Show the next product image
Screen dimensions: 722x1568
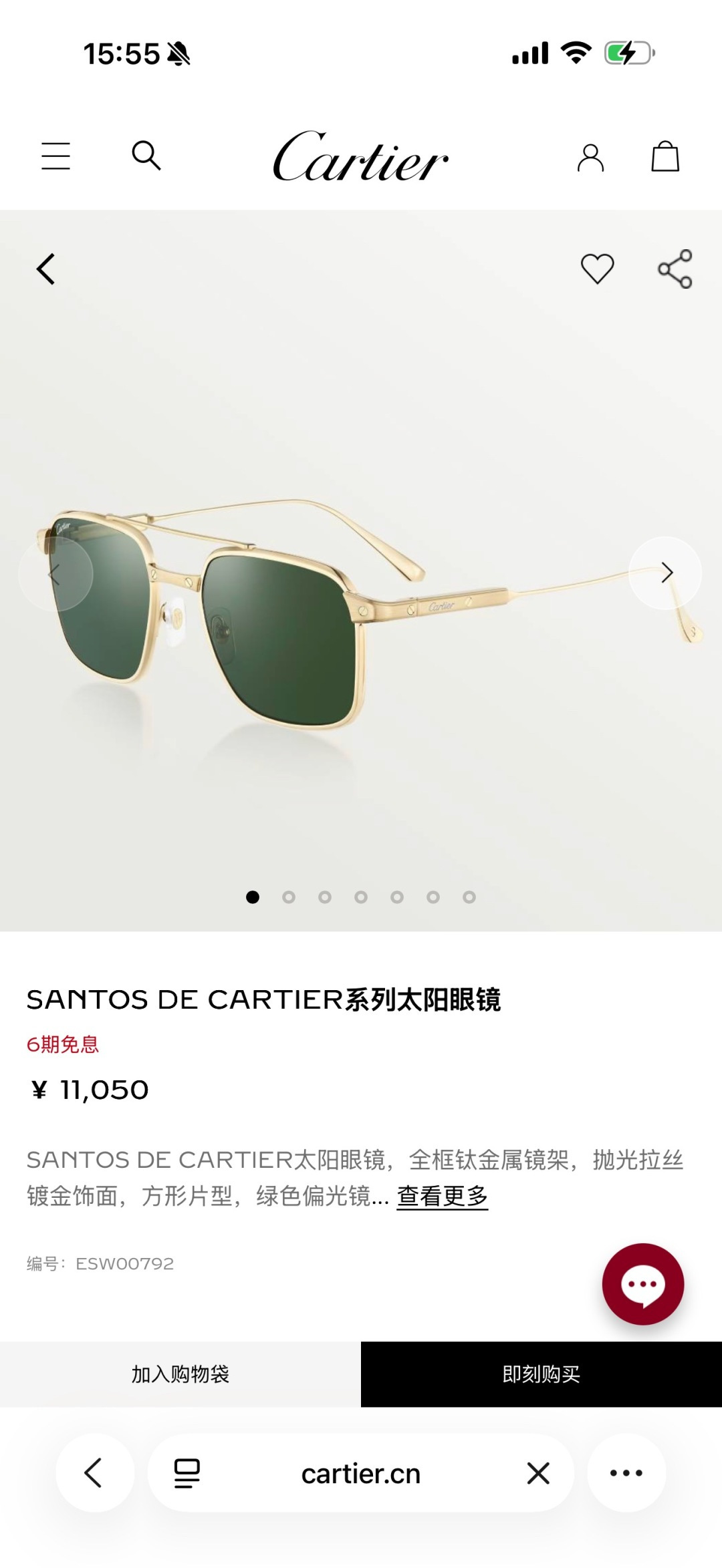click(665, 573)
